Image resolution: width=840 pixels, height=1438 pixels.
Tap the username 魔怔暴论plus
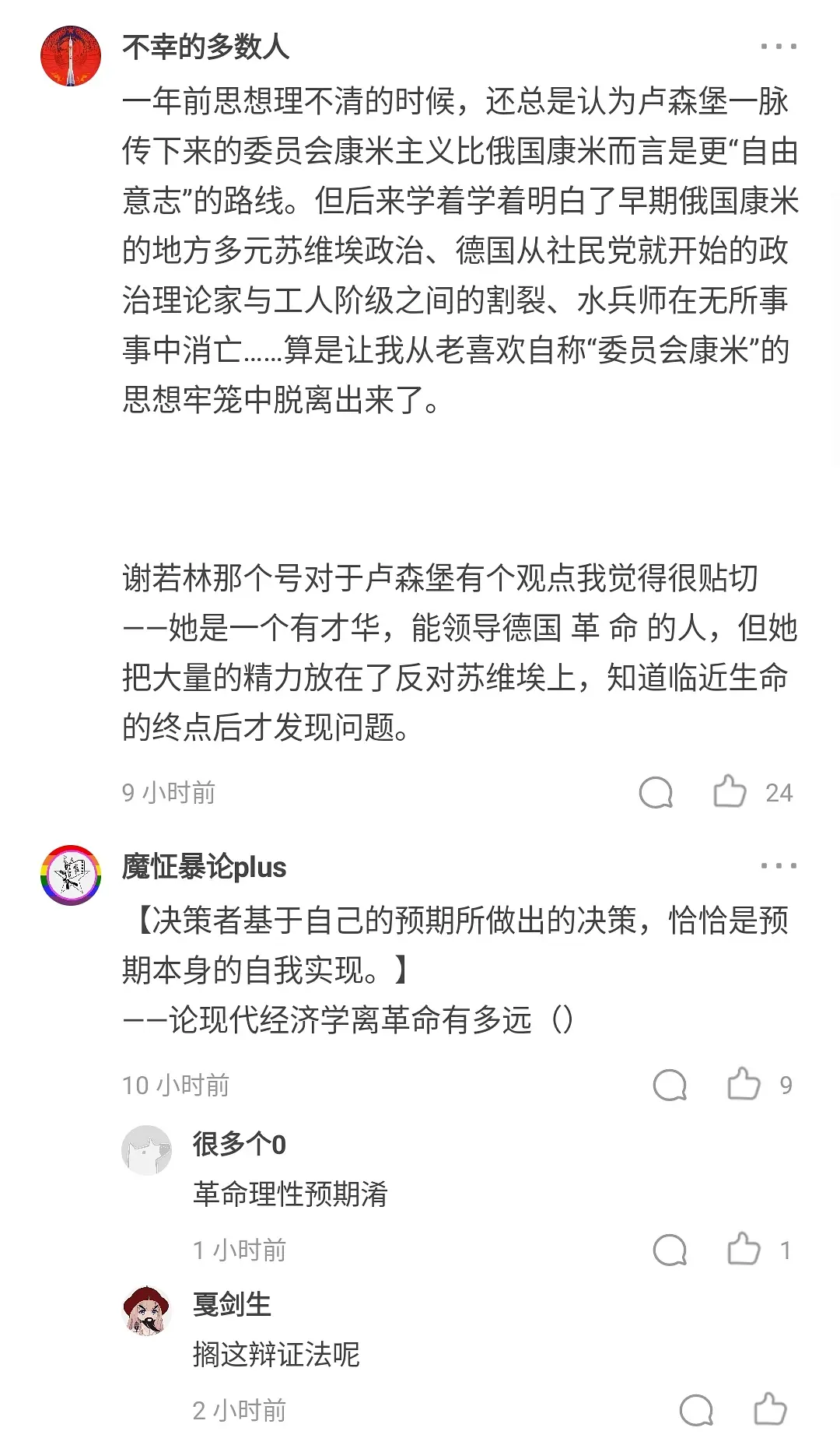click(x=205, y=867)
